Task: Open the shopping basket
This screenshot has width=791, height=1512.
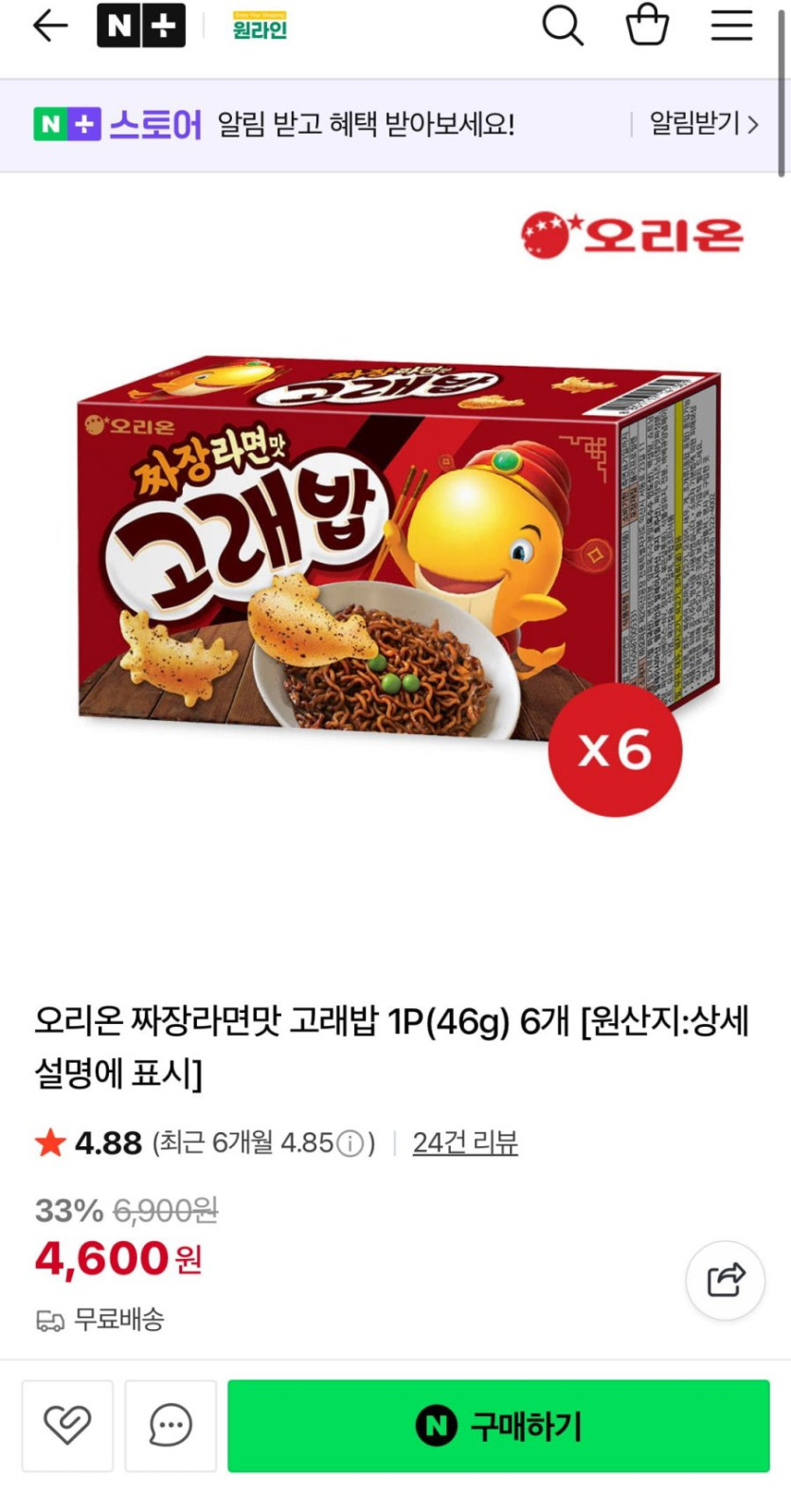Action: pos(647,25)
